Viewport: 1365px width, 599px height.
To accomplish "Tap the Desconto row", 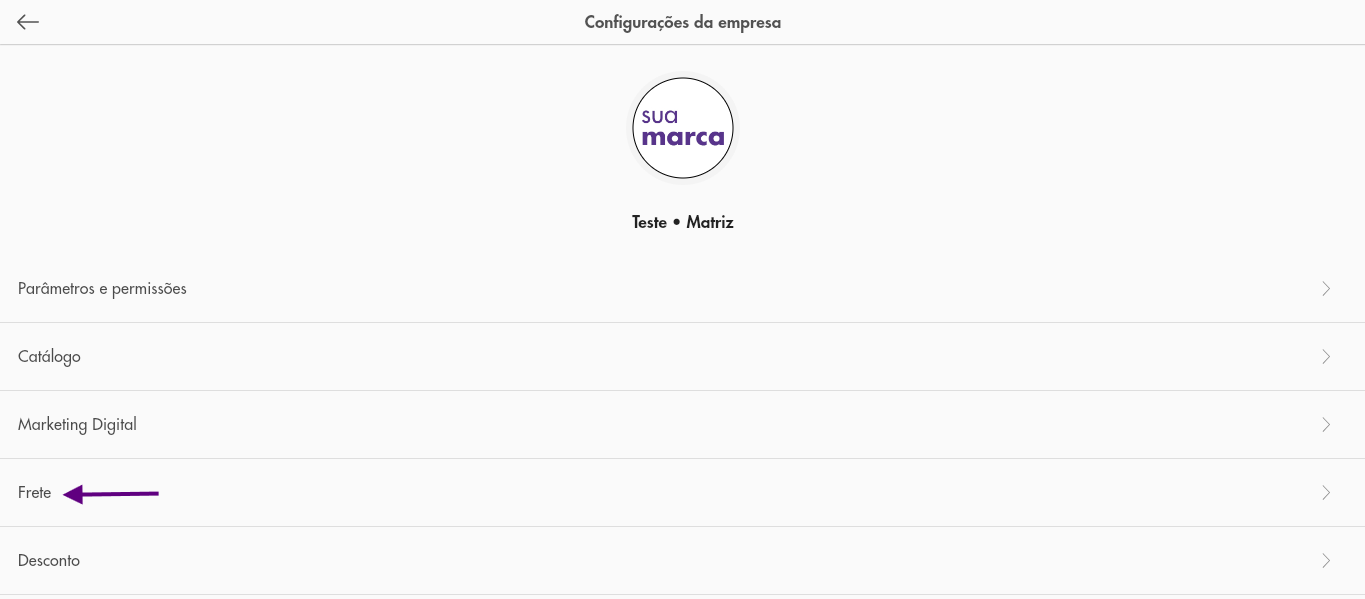I will 49,561.
